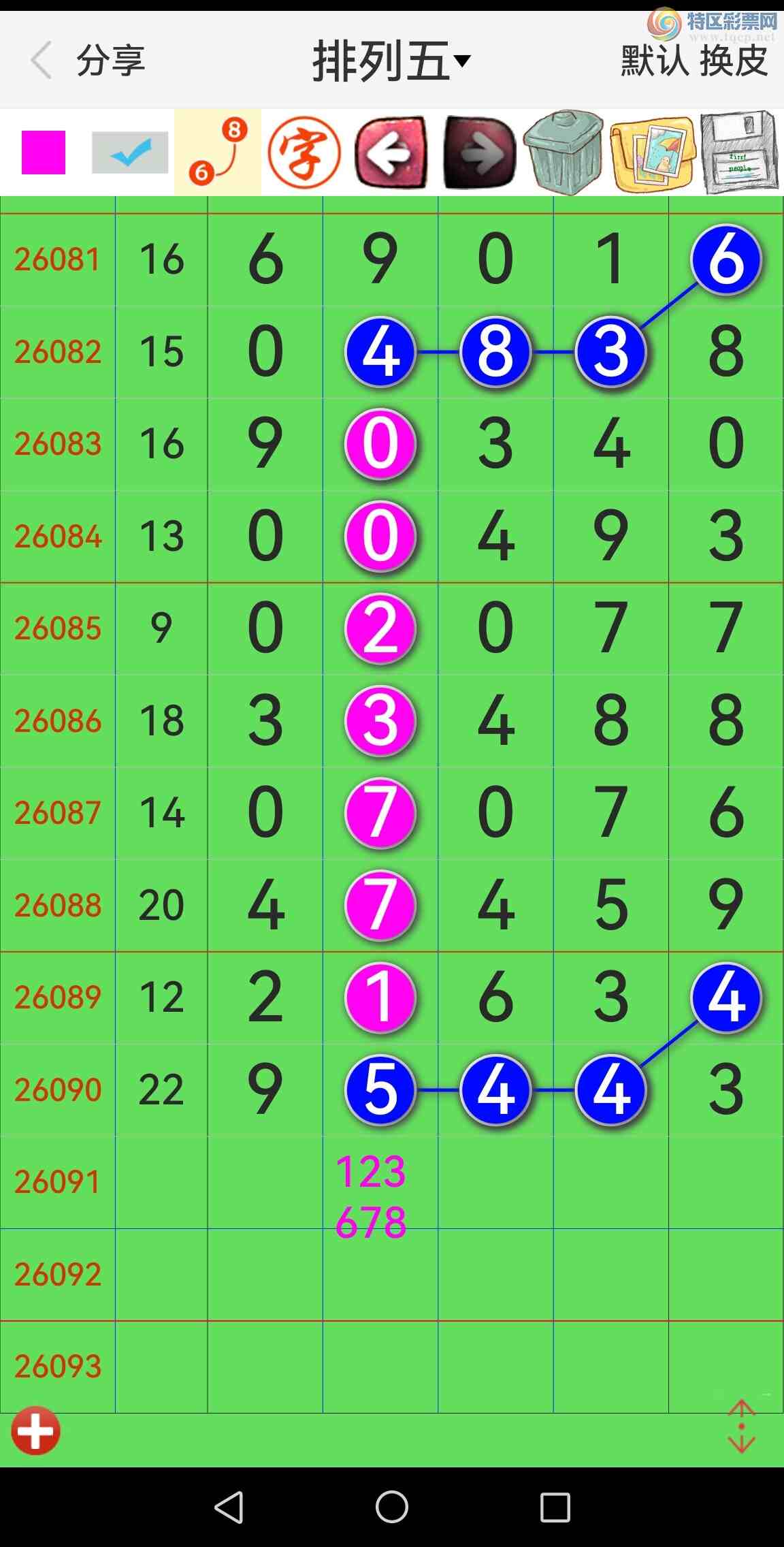Image resolution: width=784 pixels, height=1547 pixels.
Task: Toggle the blue checkmark marking mode
Action: (x=129, y=151)
